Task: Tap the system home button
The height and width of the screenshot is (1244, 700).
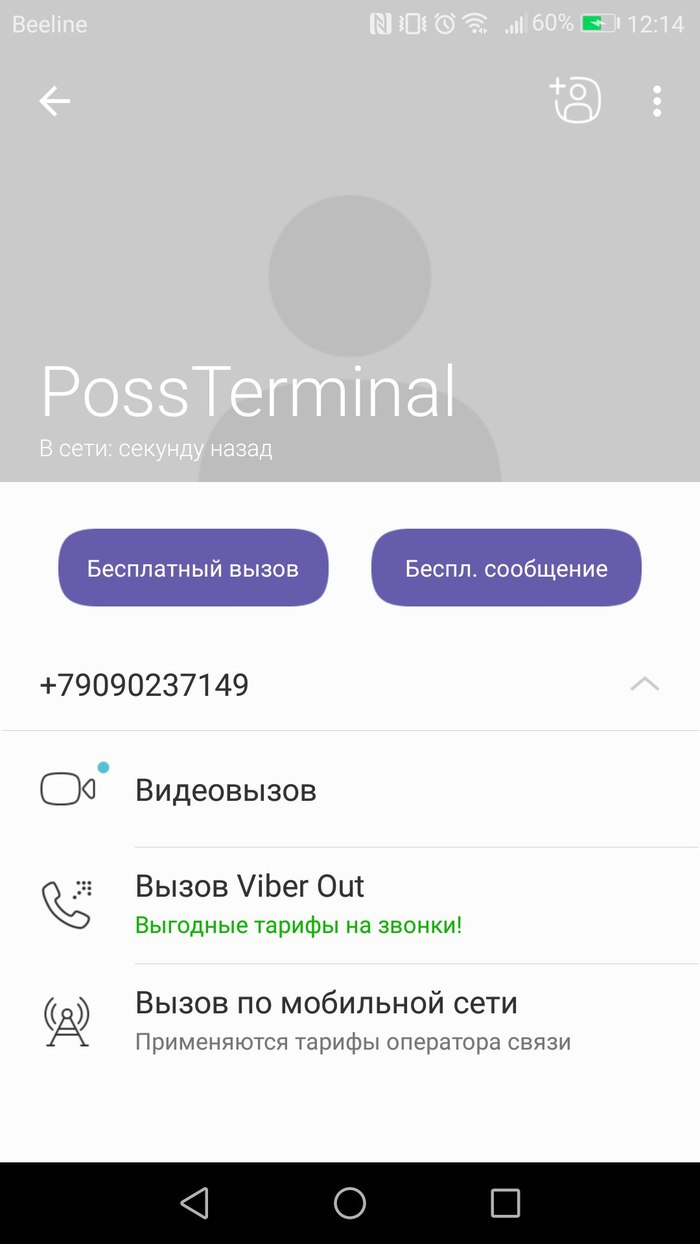Action: coord(350,1203)
